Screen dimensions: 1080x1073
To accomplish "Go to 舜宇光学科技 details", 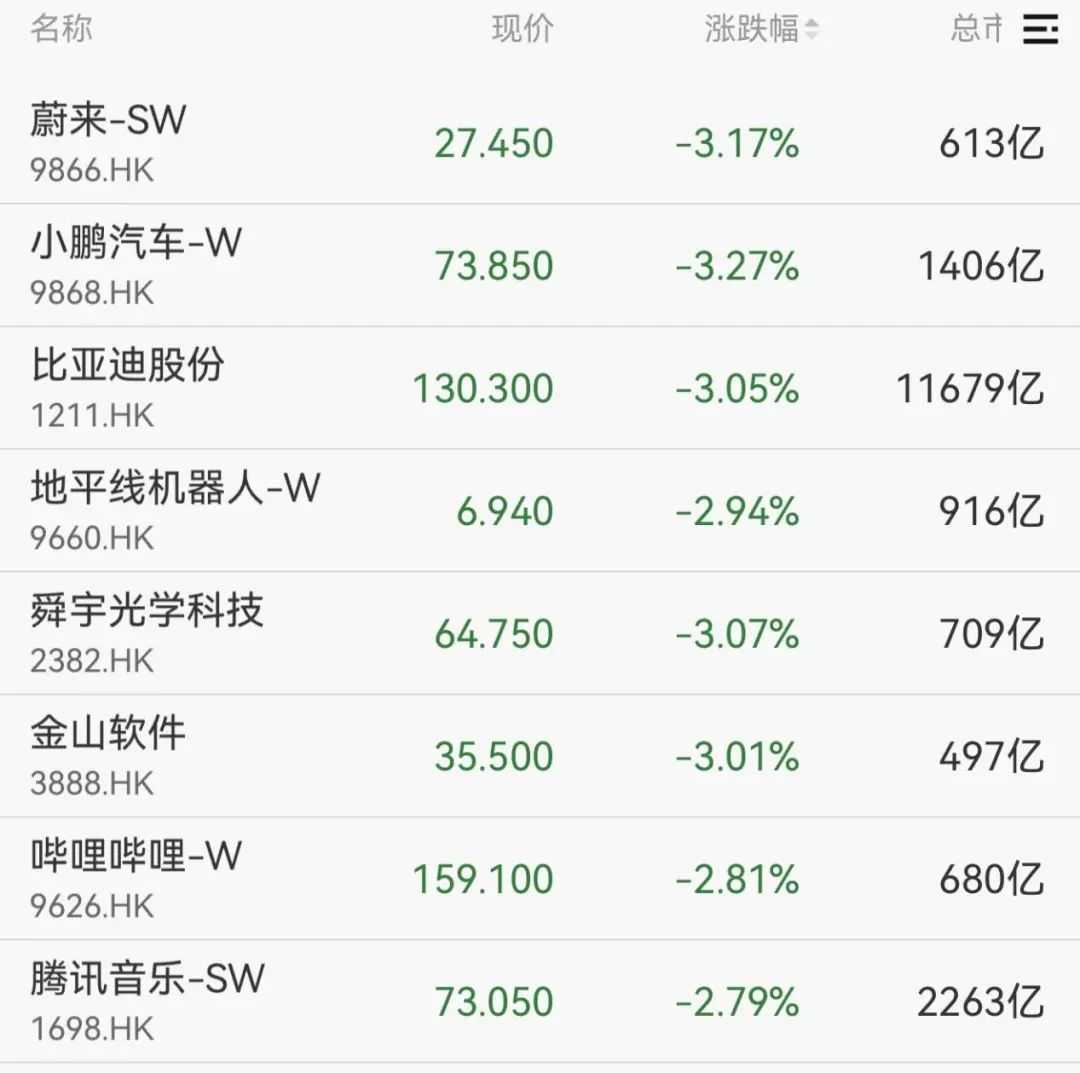I will pyautogui.click(x=147, y=611).
